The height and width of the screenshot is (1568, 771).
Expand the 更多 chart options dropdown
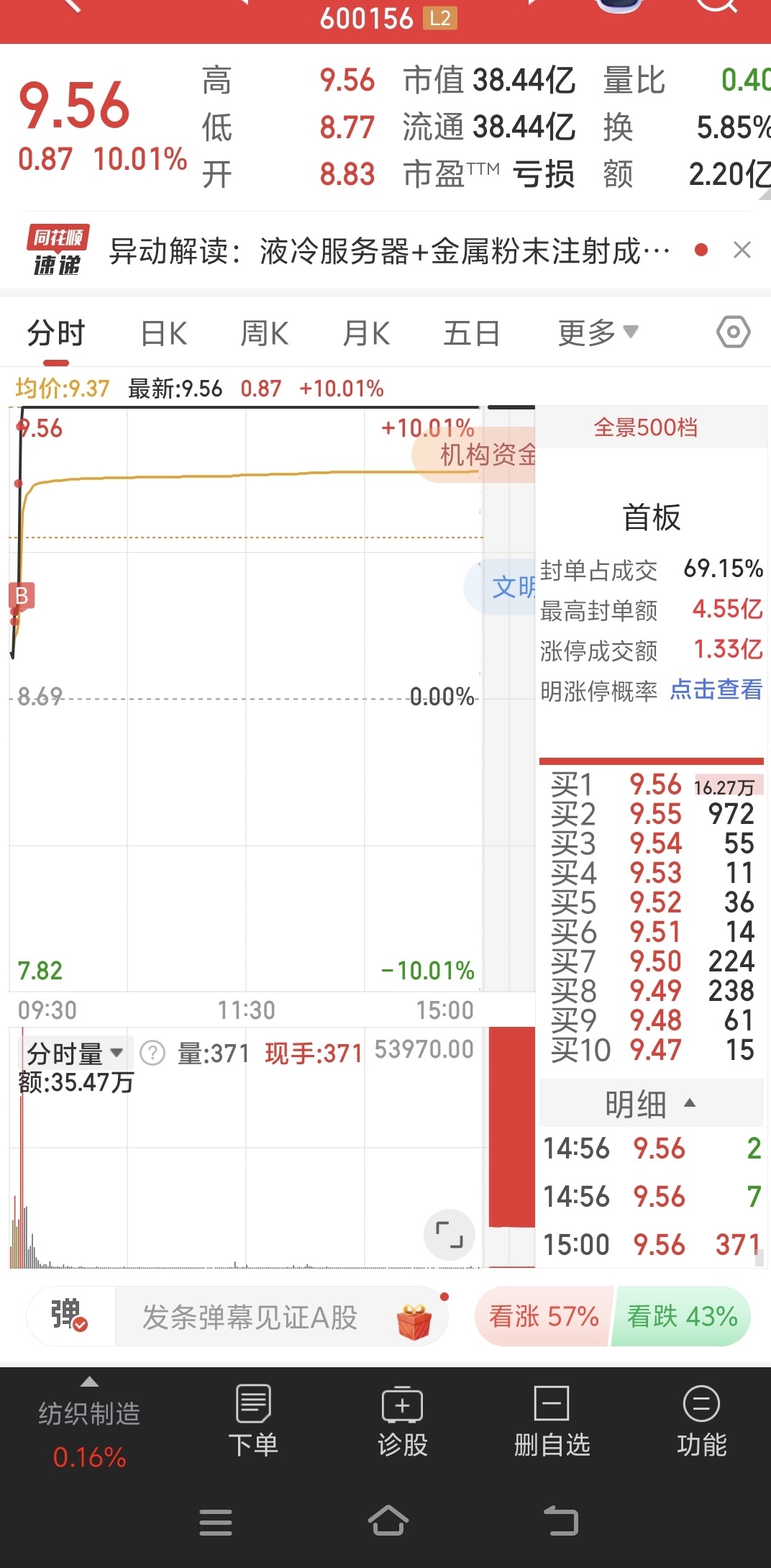tap(598, 333)
